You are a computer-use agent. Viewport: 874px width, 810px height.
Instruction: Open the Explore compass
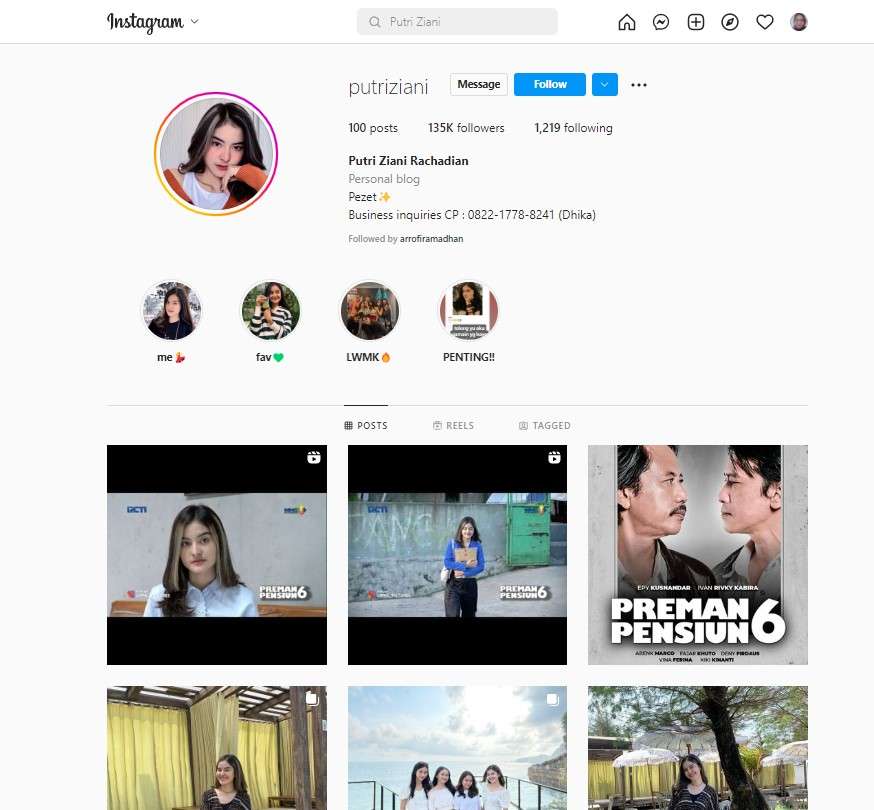tap(730, 22)
